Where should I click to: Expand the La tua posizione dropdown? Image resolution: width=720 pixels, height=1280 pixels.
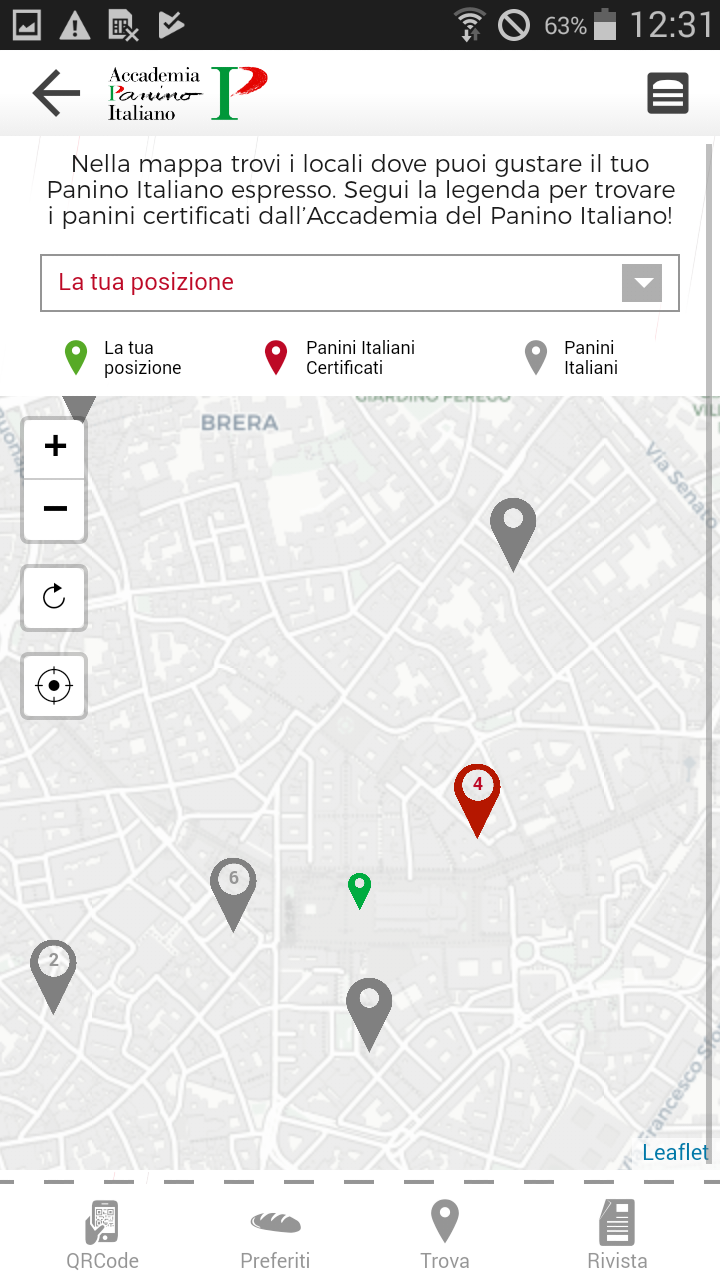360,283
